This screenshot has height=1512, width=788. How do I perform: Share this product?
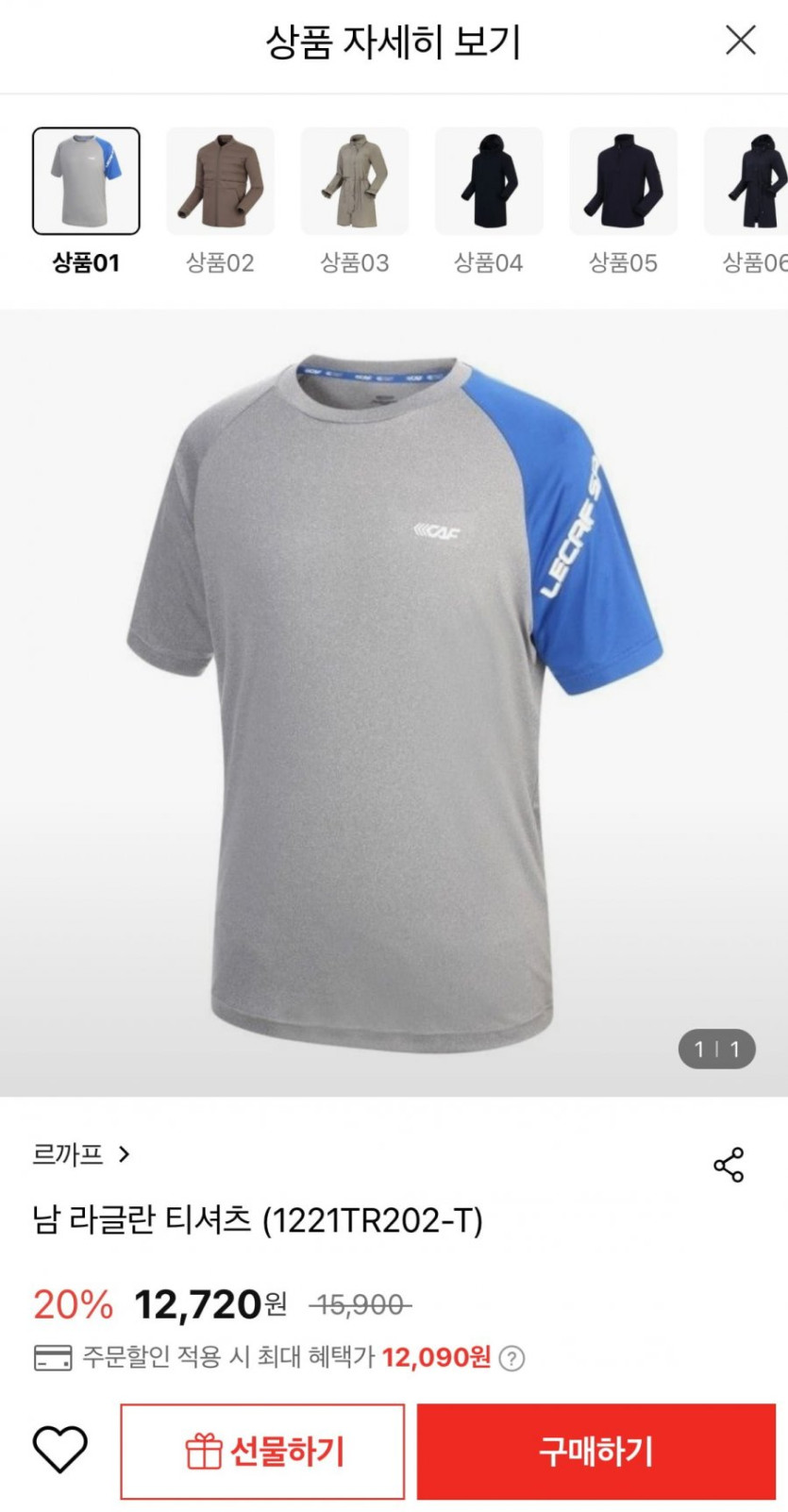click(729, 1166)
